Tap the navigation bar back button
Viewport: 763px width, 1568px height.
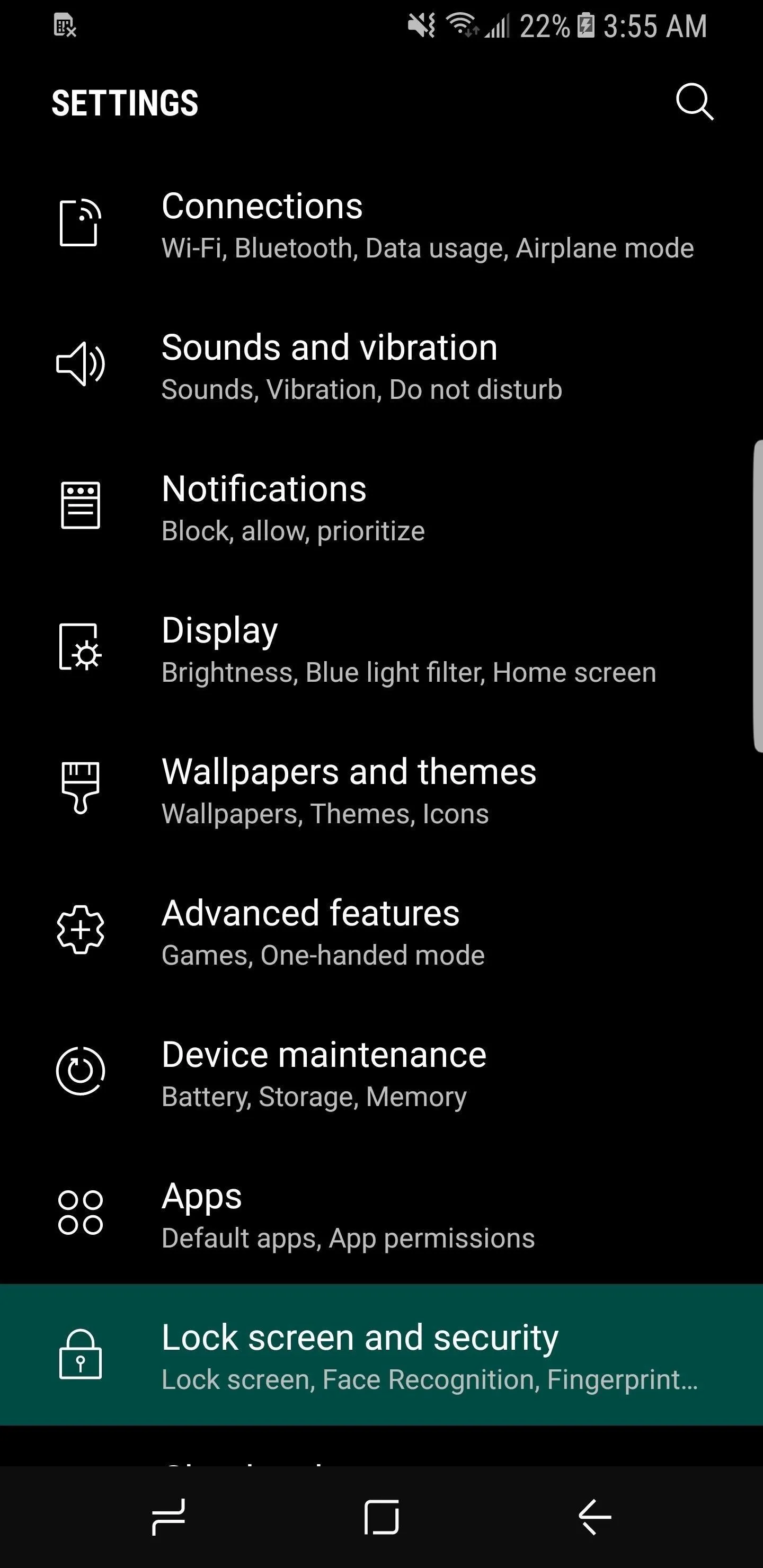[x=595, y=1517]
